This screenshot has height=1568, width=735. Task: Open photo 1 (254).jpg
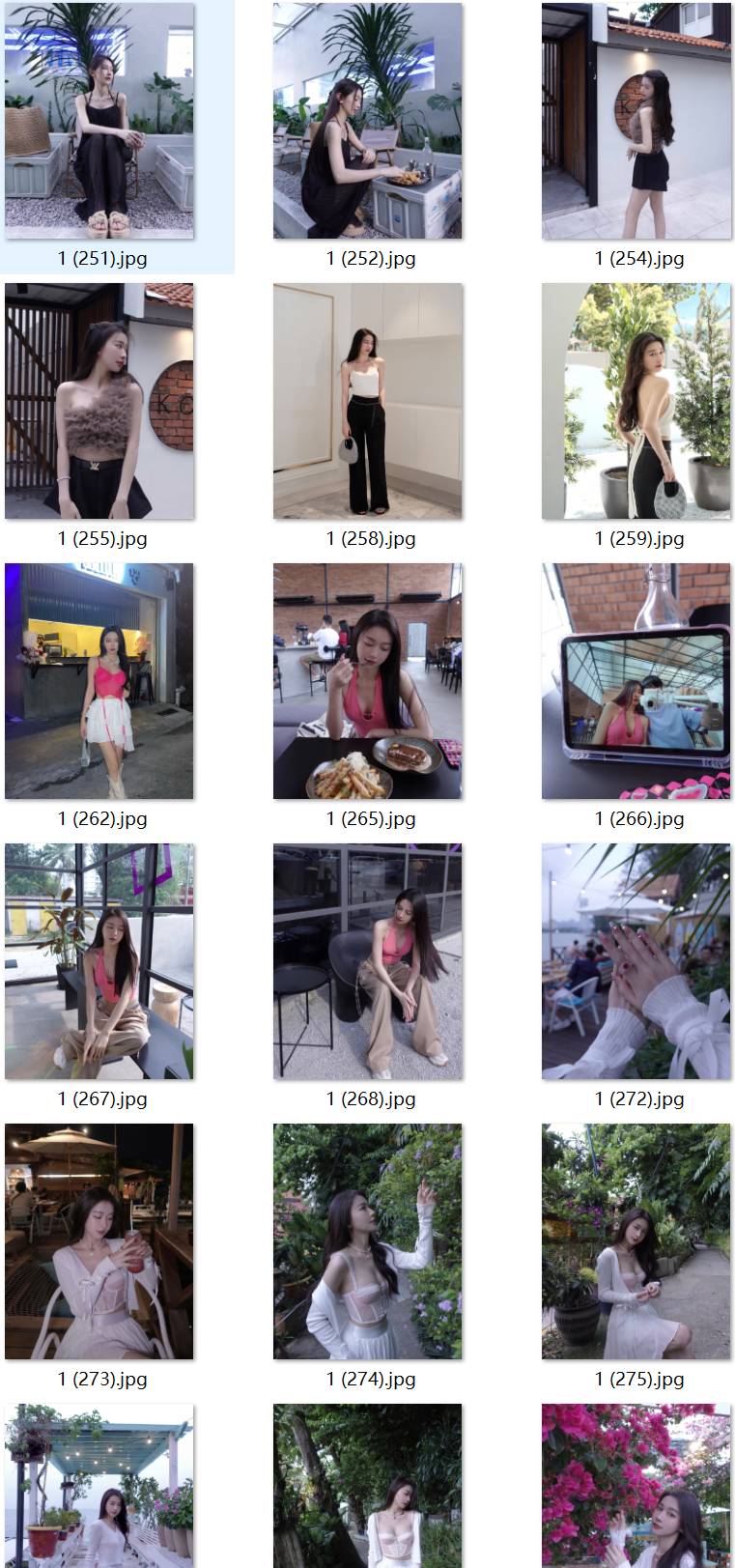[x=636, y=121]
